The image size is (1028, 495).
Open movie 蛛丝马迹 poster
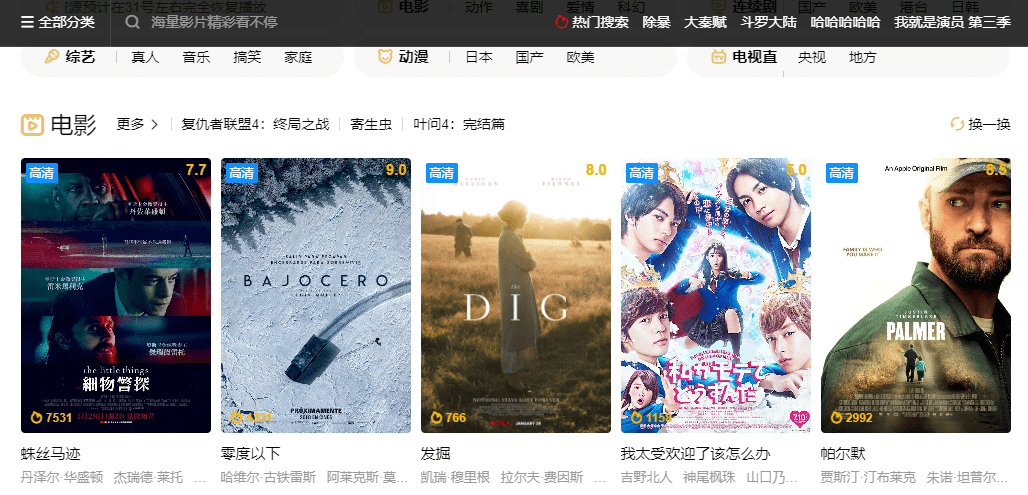[116, 295]
